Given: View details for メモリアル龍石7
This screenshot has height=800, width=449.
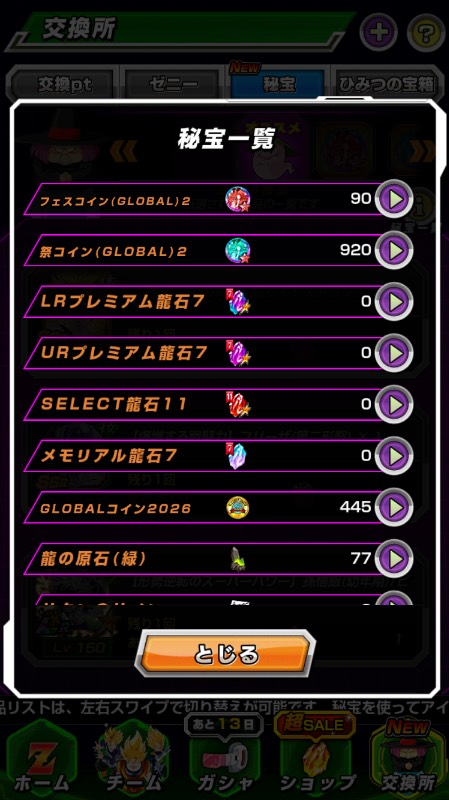Looking at the screenshot, I should pos(394,456).
